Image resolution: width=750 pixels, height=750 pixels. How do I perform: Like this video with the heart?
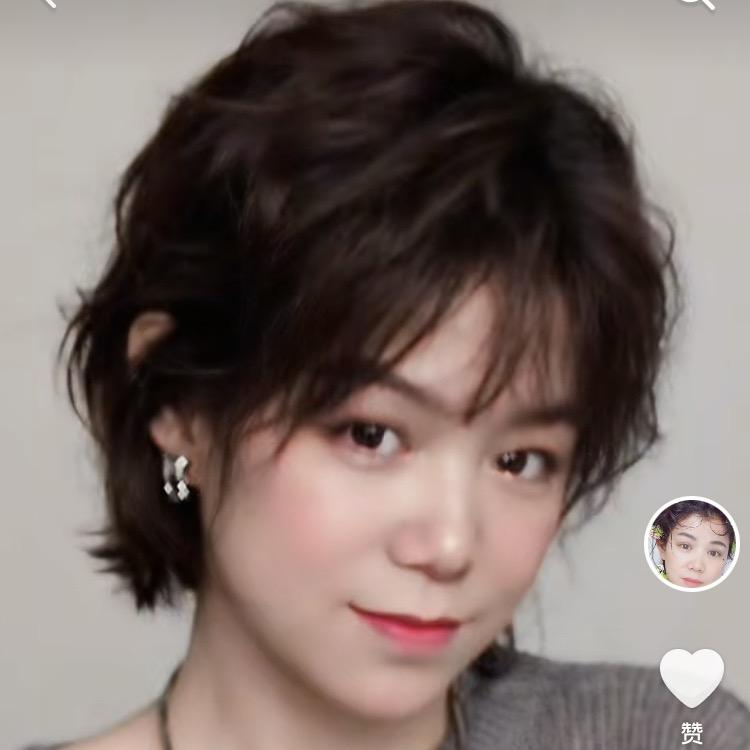click(691, 677)
